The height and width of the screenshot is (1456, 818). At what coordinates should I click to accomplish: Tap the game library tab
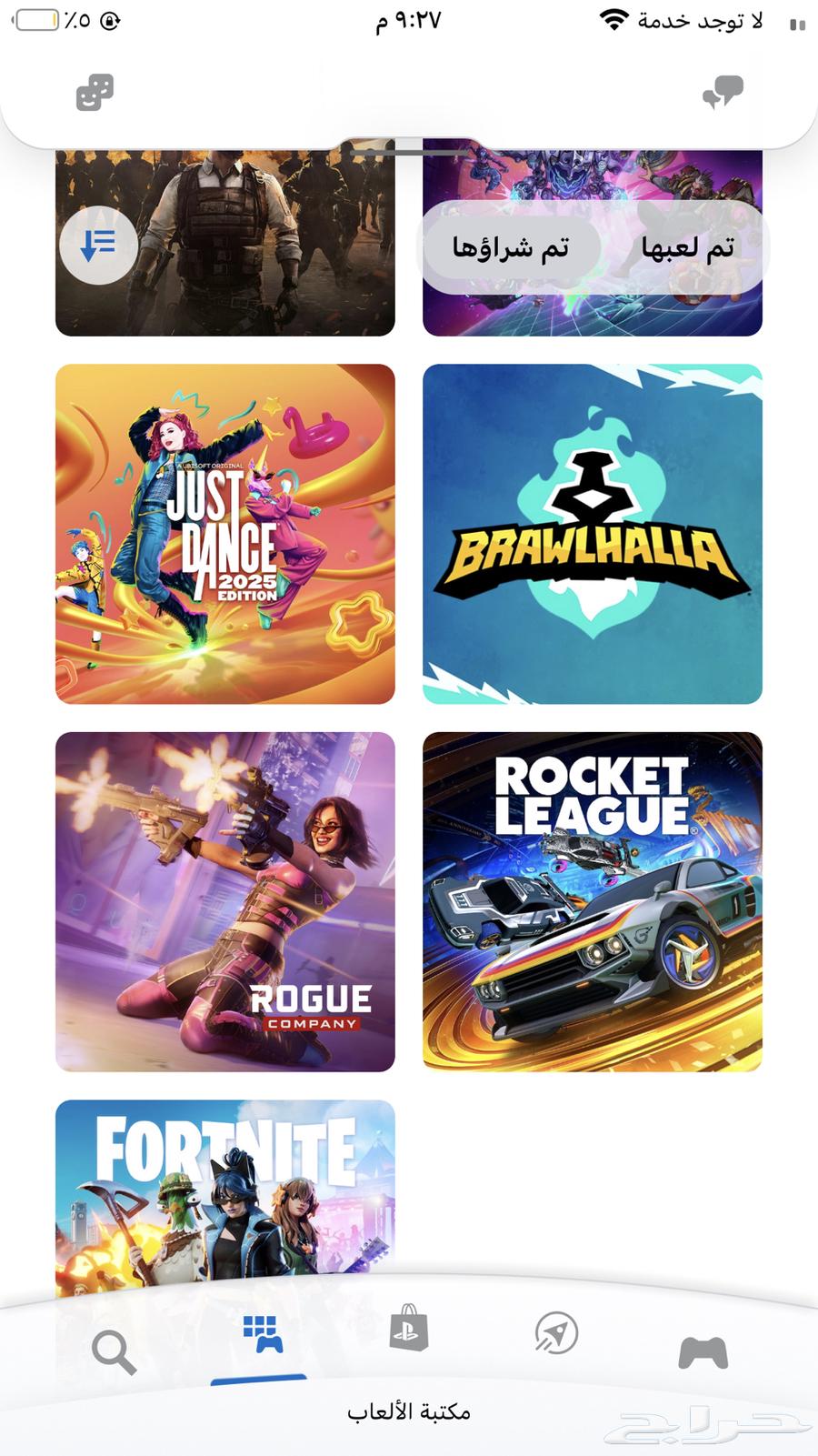click(262, 1334)
